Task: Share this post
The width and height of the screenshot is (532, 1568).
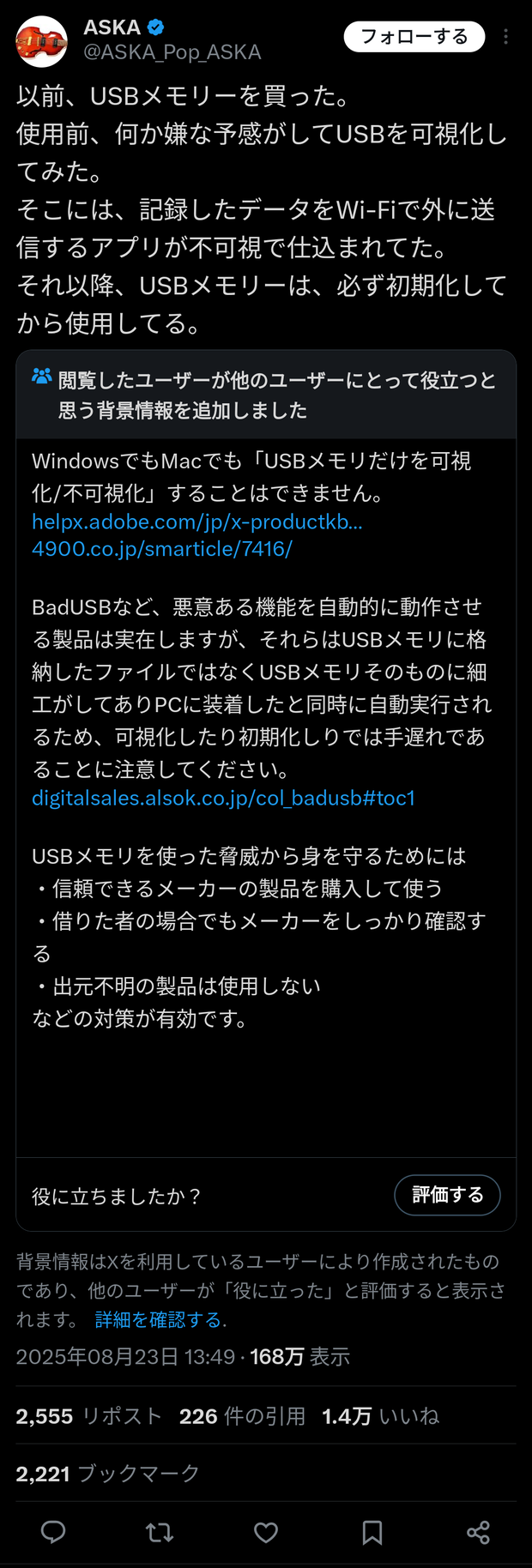Action: [478, 1532]
